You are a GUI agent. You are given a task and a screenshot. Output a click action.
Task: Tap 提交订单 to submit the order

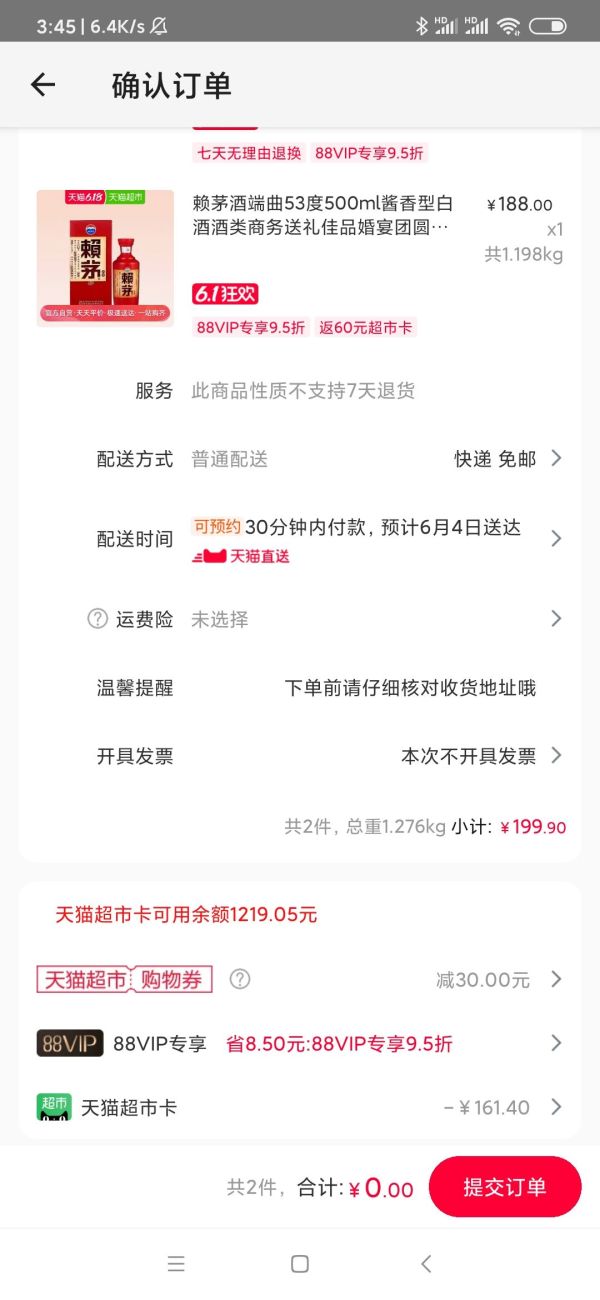coord(504,1187)
